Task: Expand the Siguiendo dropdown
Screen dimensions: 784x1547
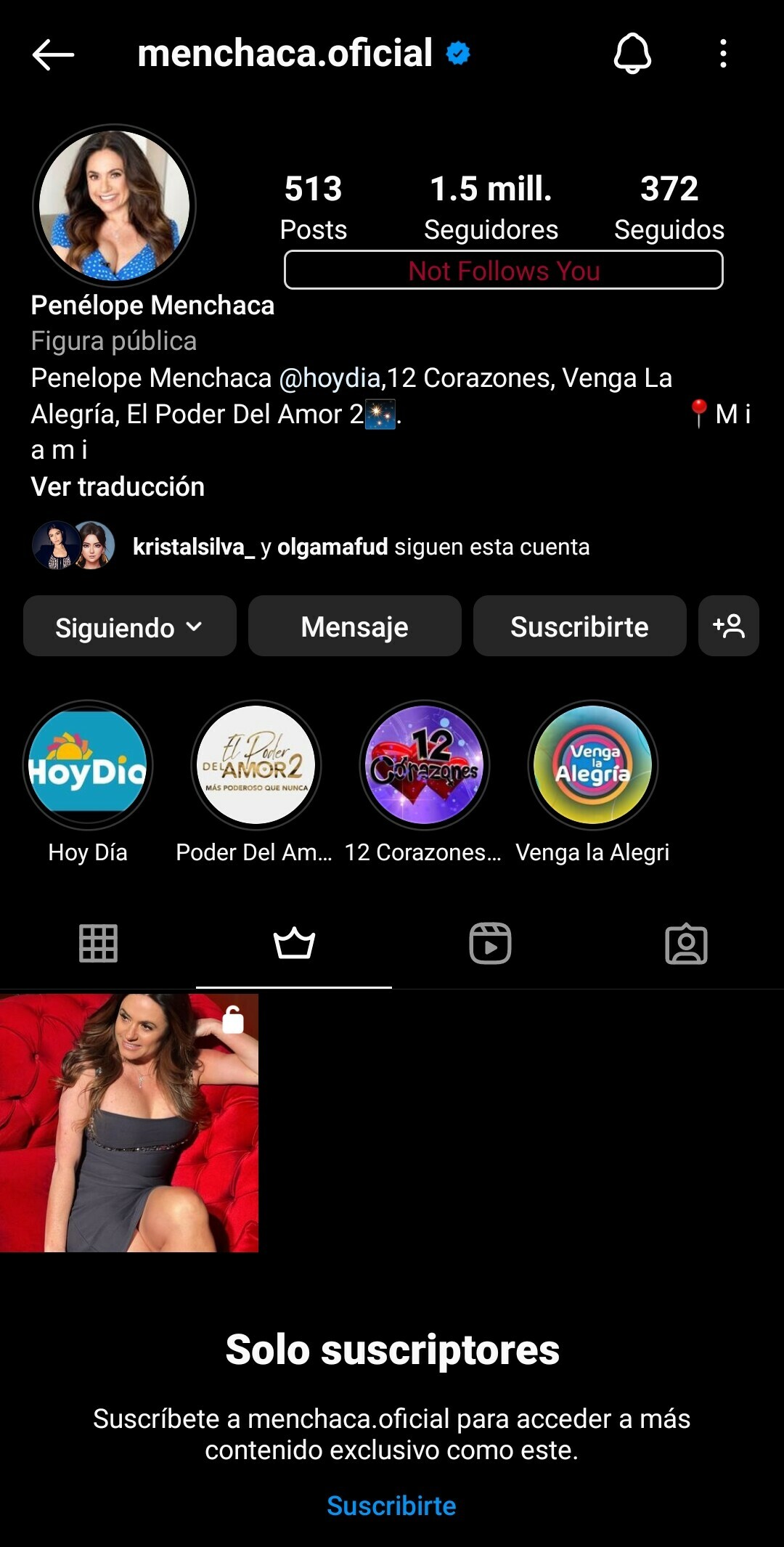Action: click(x=130, y=626)
